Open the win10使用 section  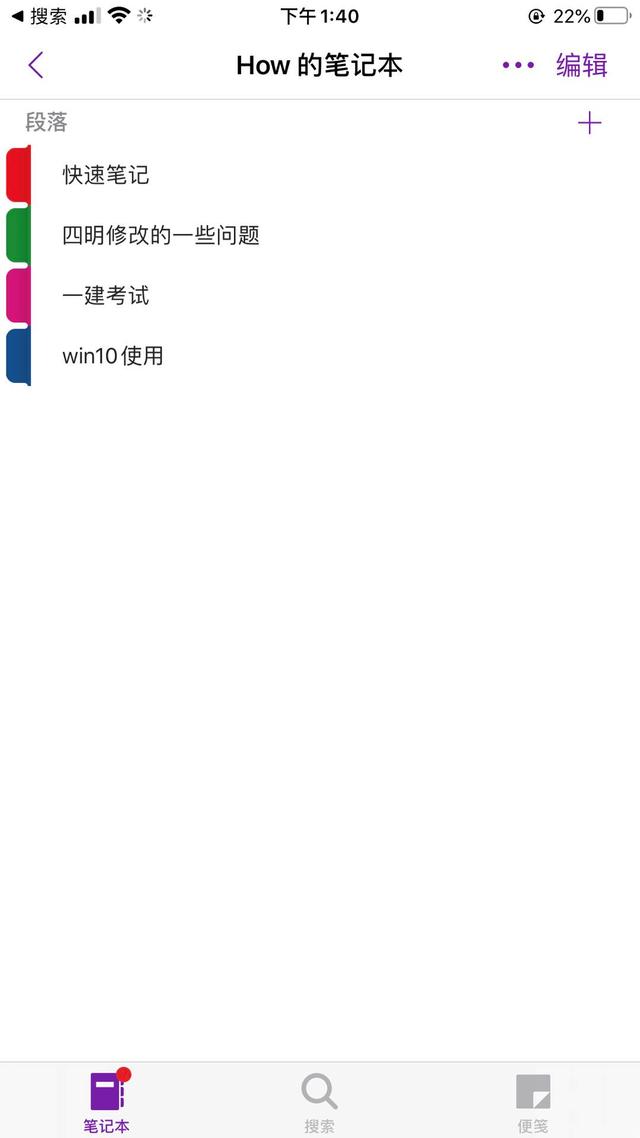[x=320, y=356]
